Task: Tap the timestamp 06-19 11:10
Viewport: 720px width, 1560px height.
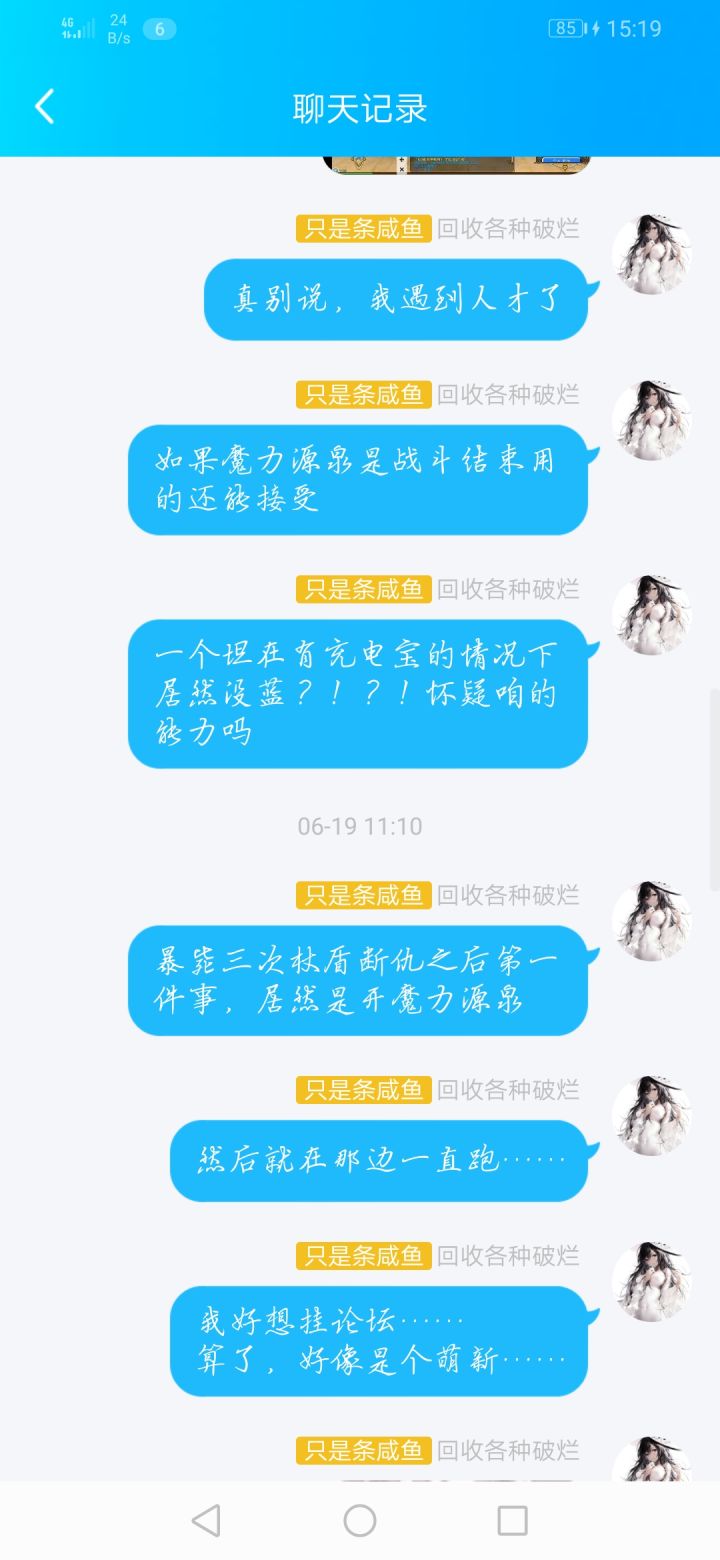Action: pyautogui.click(x=360, y=826)
